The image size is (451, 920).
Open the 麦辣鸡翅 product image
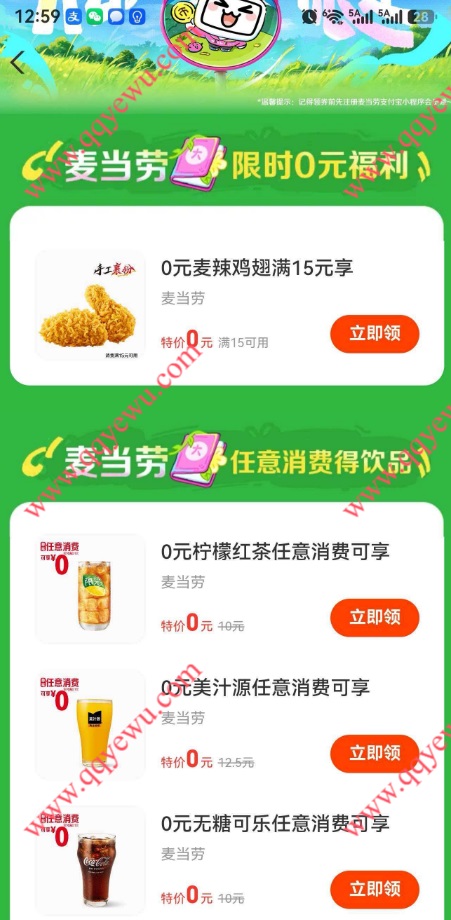[x=90, y=305]
